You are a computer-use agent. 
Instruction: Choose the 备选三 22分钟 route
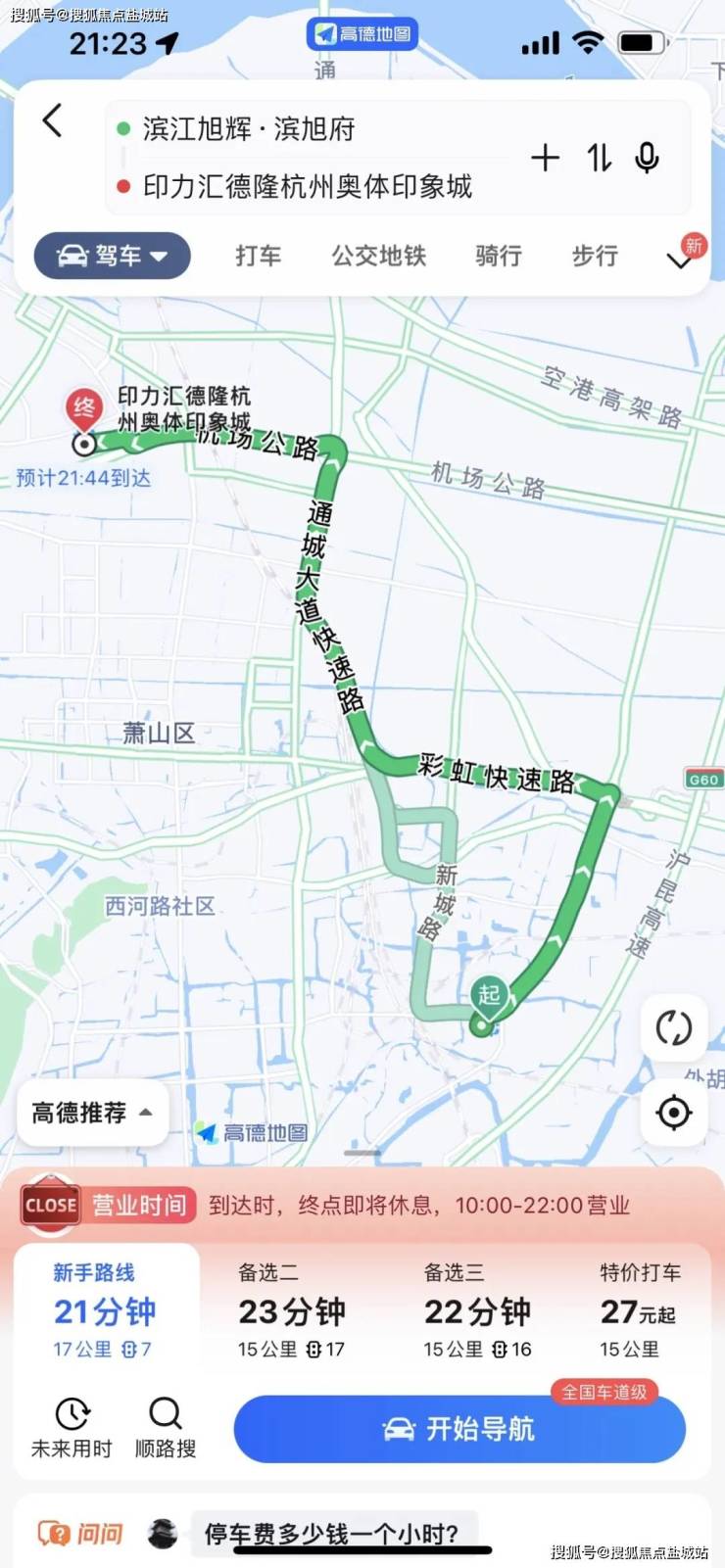pos(477,1310)
